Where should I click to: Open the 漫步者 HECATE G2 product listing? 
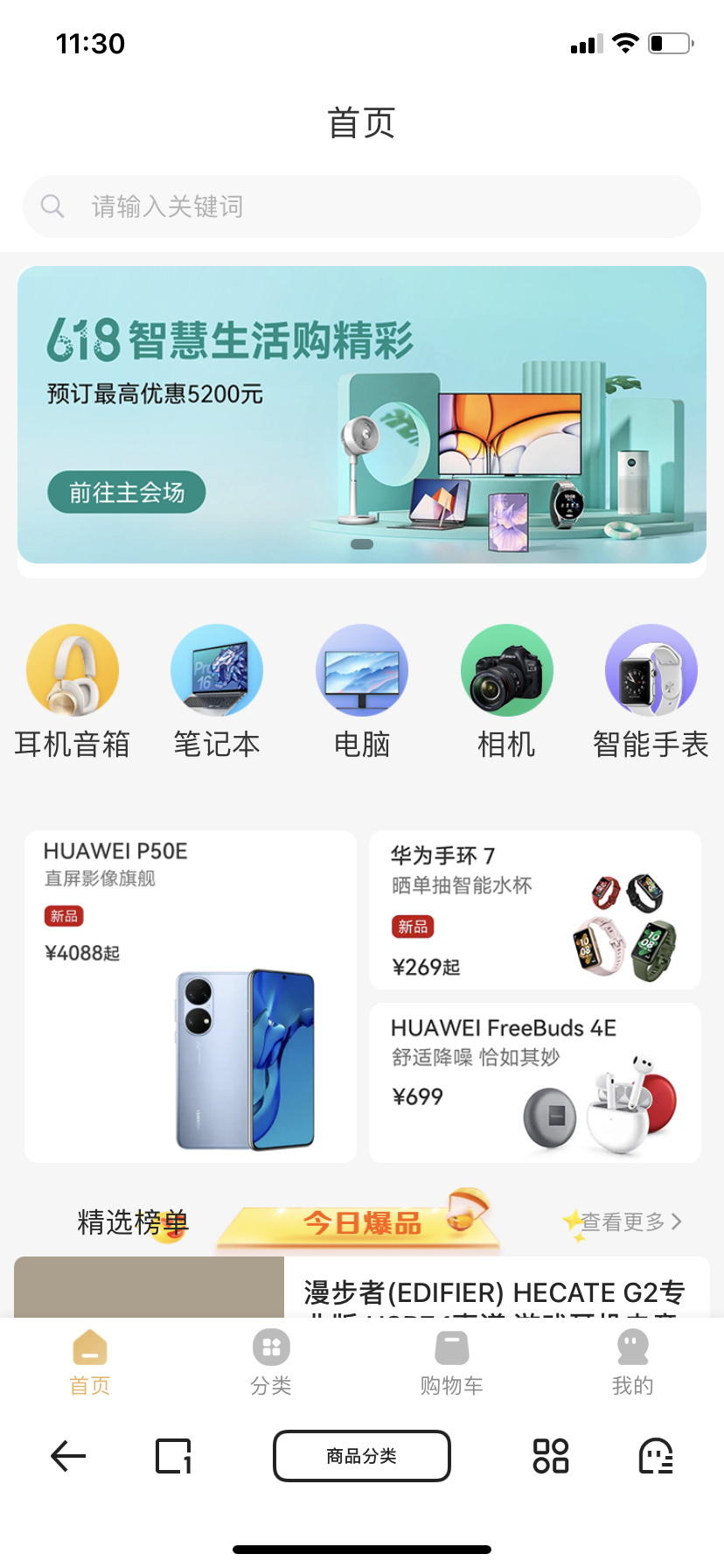click(493, 1291)
